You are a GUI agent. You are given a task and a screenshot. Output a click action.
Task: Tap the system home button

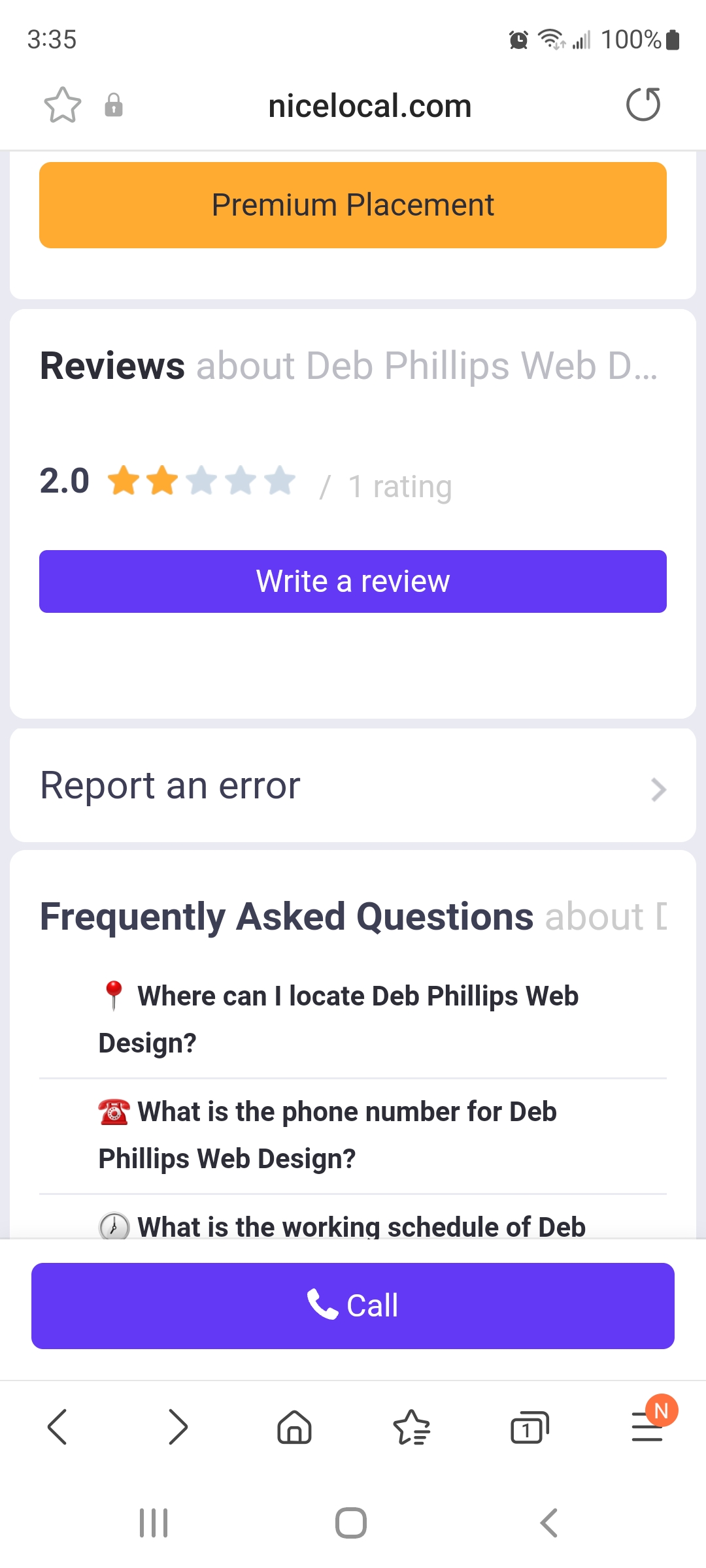click(x=351, y=1523)
